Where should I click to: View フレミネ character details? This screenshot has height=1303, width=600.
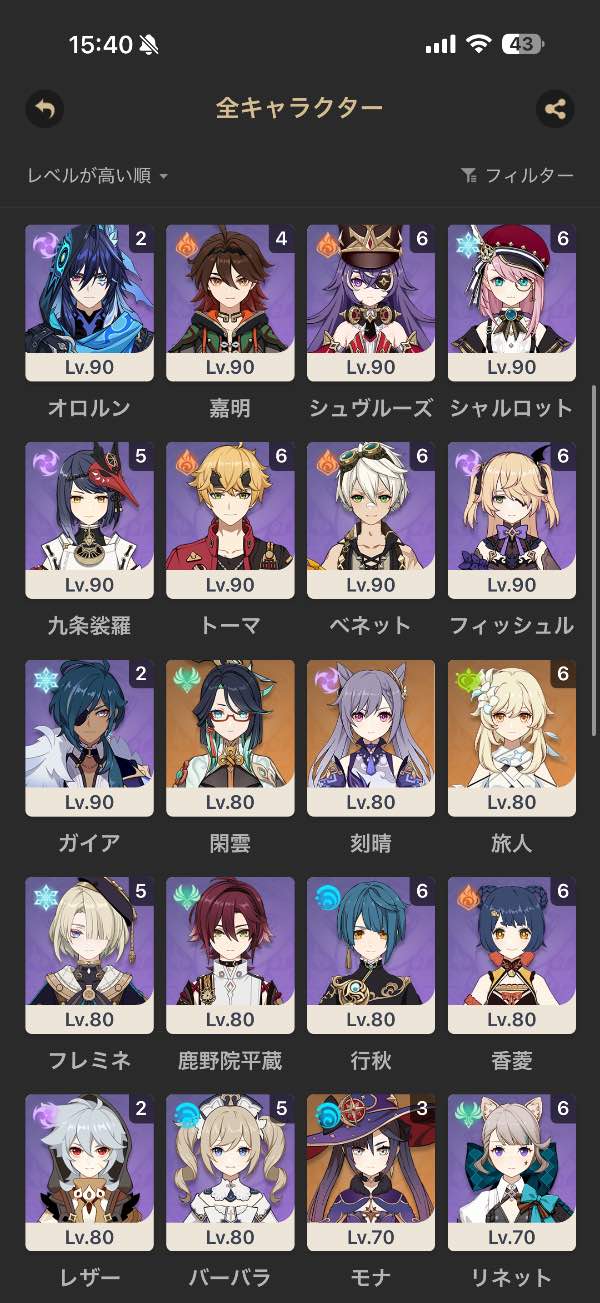[89, 955]
